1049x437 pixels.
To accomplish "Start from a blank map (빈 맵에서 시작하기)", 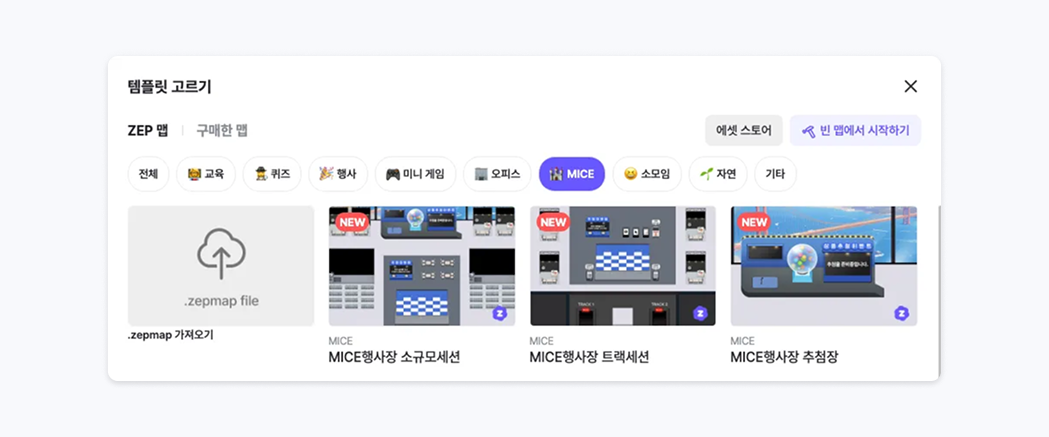I will tap(855, 130).
